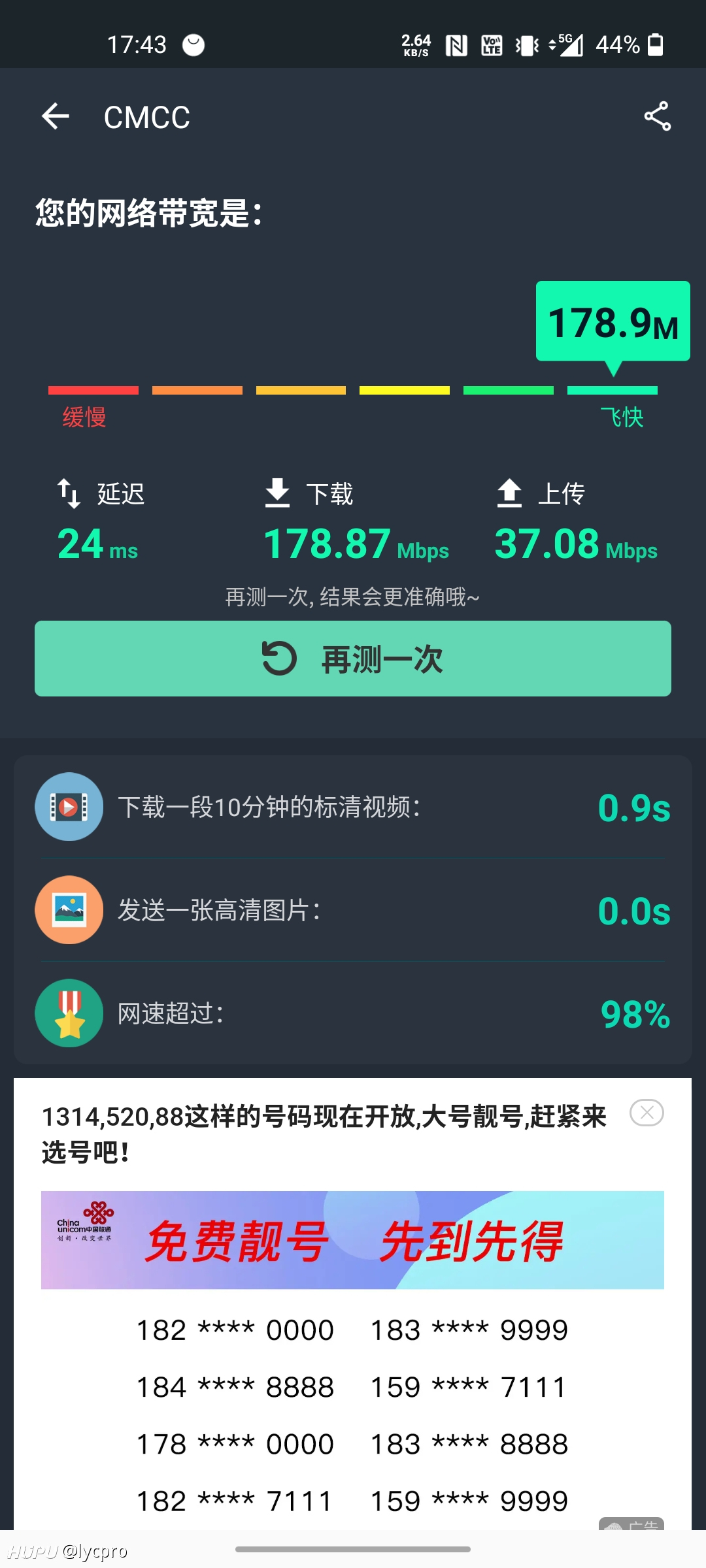Screen dimensions: 706x1568
Task: Close the phone number advertisement
Action: (647, 1112)
